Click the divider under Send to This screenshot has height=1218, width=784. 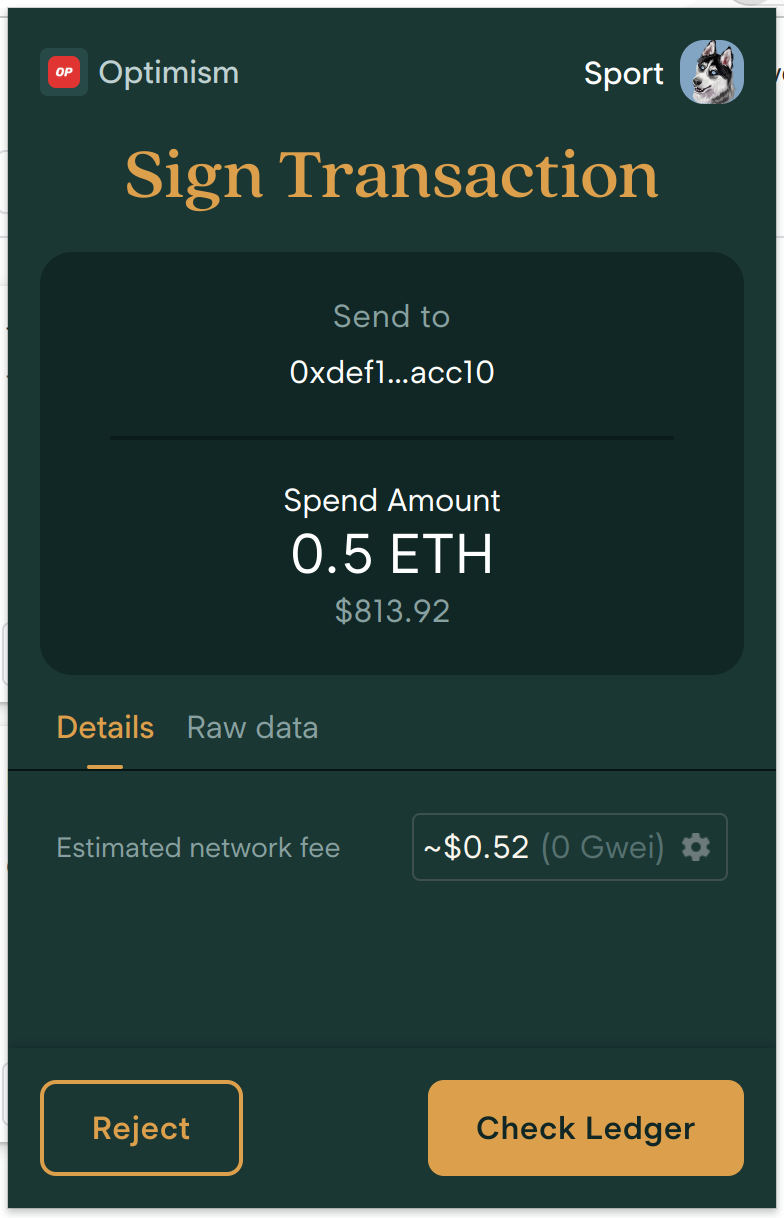(392, 437)
